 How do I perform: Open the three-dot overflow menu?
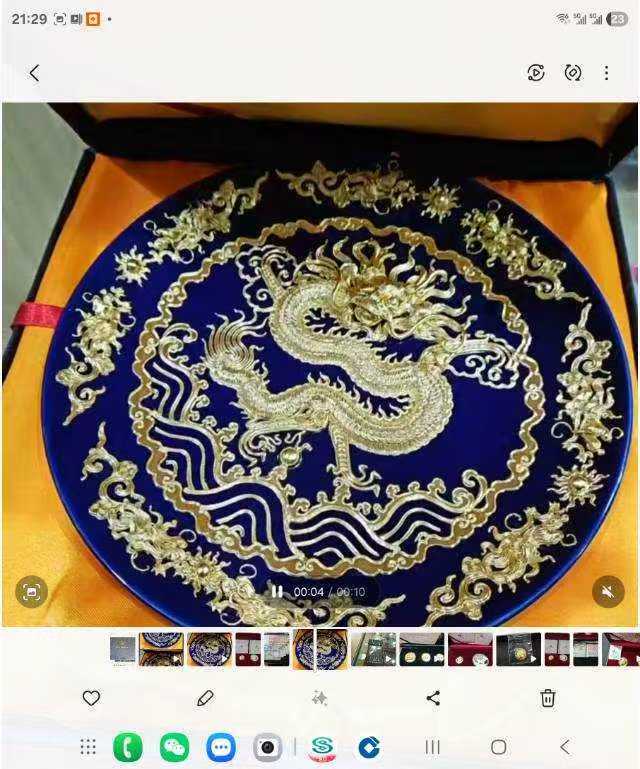coord(606,73)
